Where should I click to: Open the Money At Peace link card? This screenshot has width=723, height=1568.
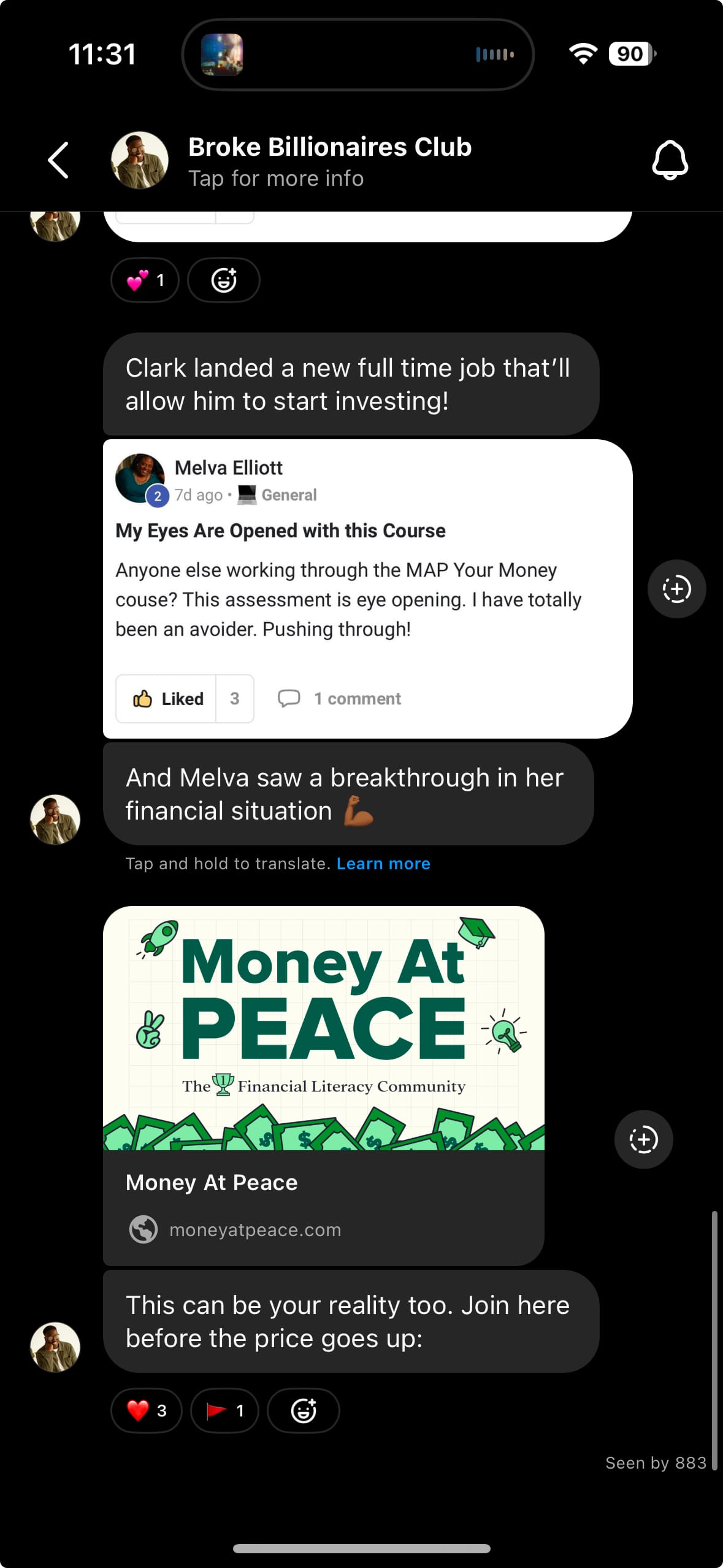coord(323,1085)
